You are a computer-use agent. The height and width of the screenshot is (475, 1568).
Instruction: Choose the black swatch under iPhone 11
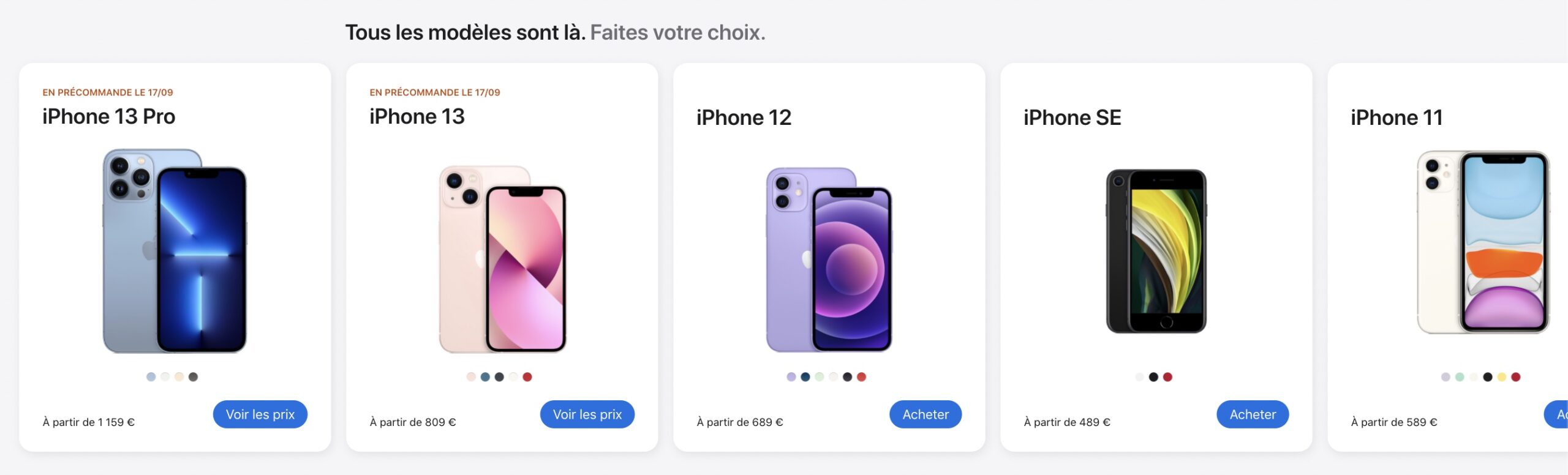click(1488, 377)
